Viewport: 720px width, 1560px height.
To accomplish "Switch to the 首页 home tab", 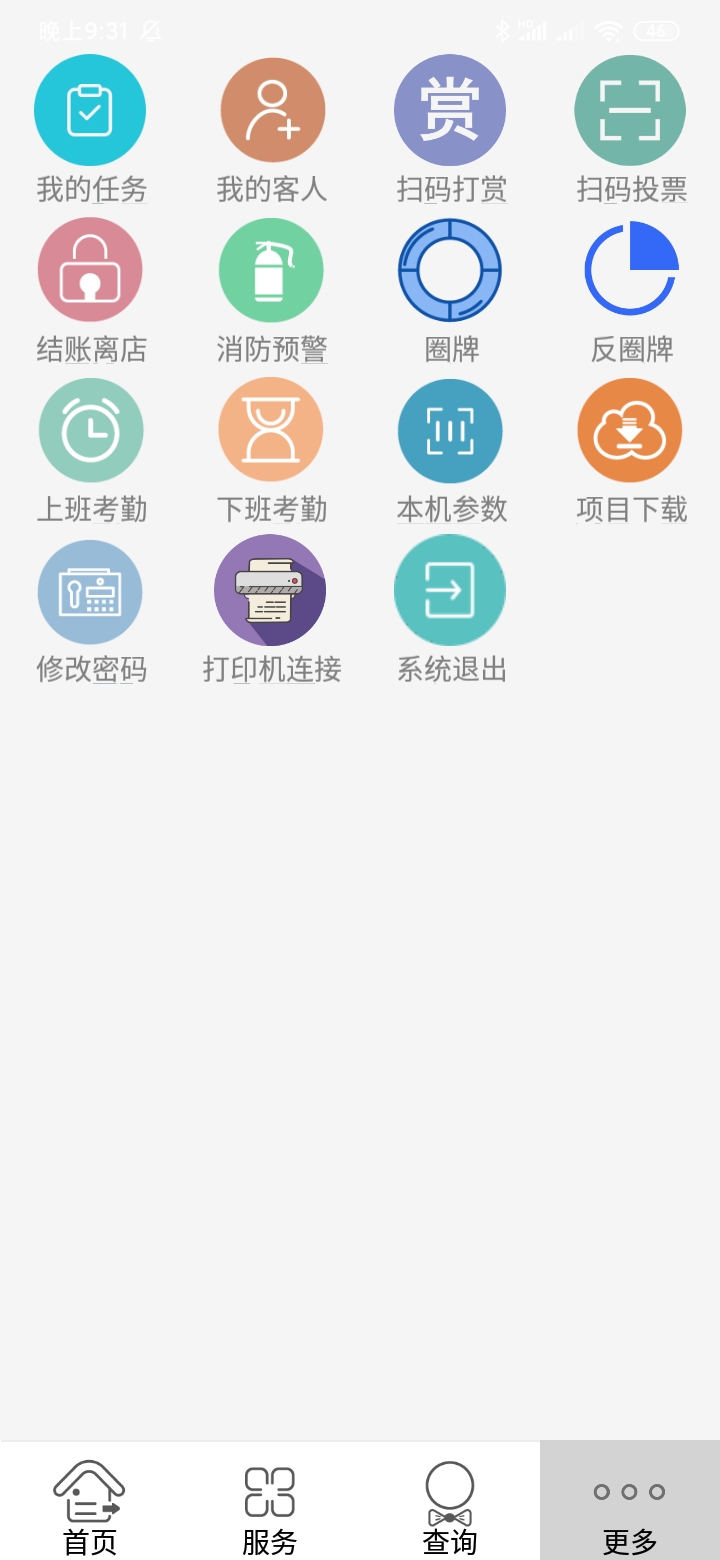I will point(90,1501).
